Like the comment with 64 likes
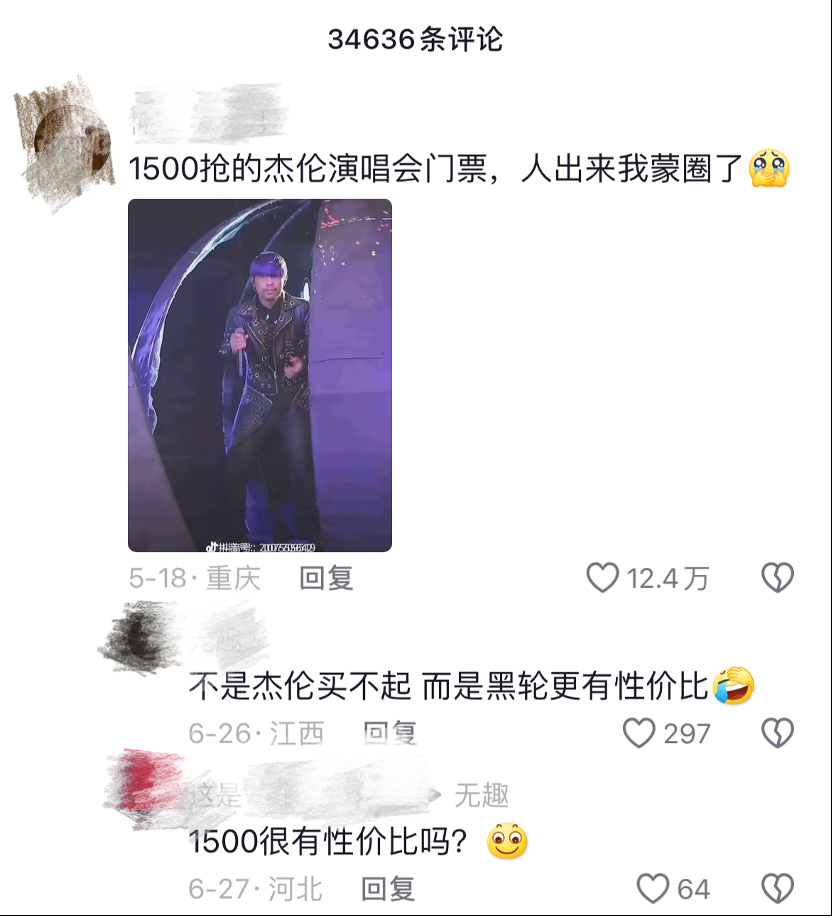This screenshot has height=916, width=832. pos(653,888)
